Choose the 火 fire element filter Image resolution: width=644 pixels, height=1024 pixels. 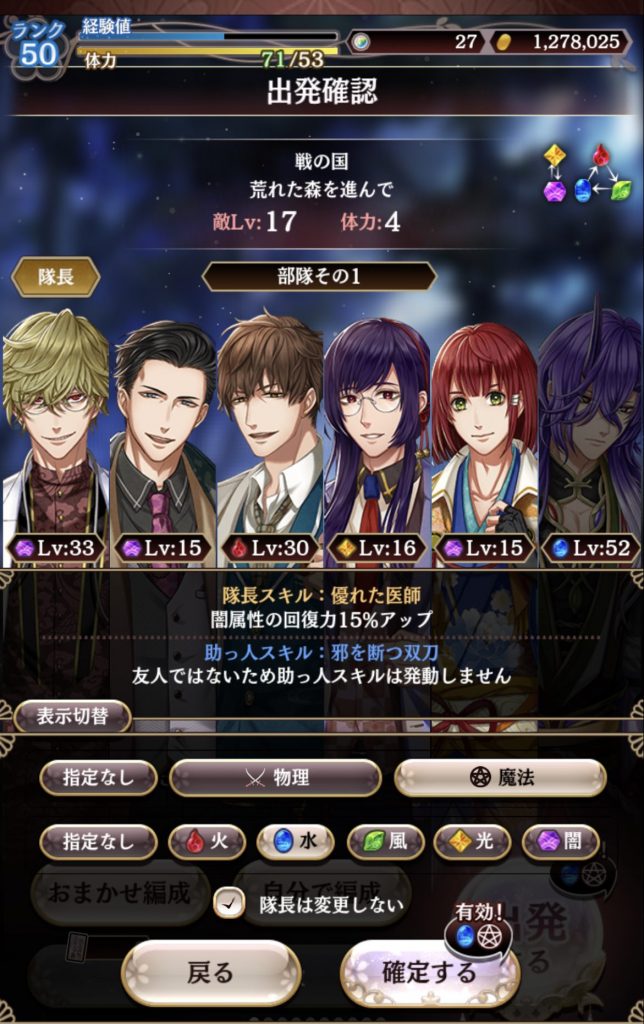pyautogui.click(x=208, y=842)
